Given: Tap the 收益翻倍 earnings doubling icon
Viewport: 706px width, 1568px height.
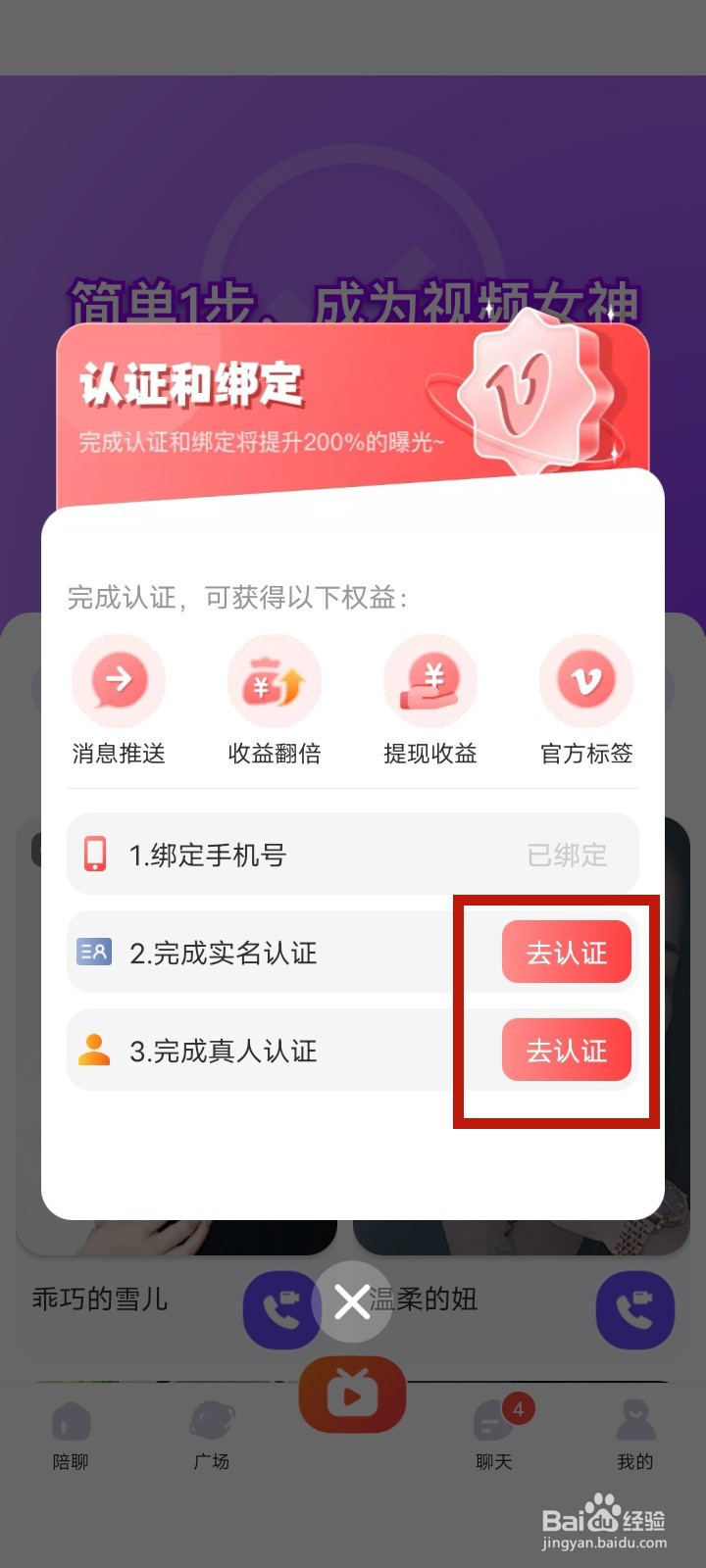Looking at the screenshot, I should [275, 680].
